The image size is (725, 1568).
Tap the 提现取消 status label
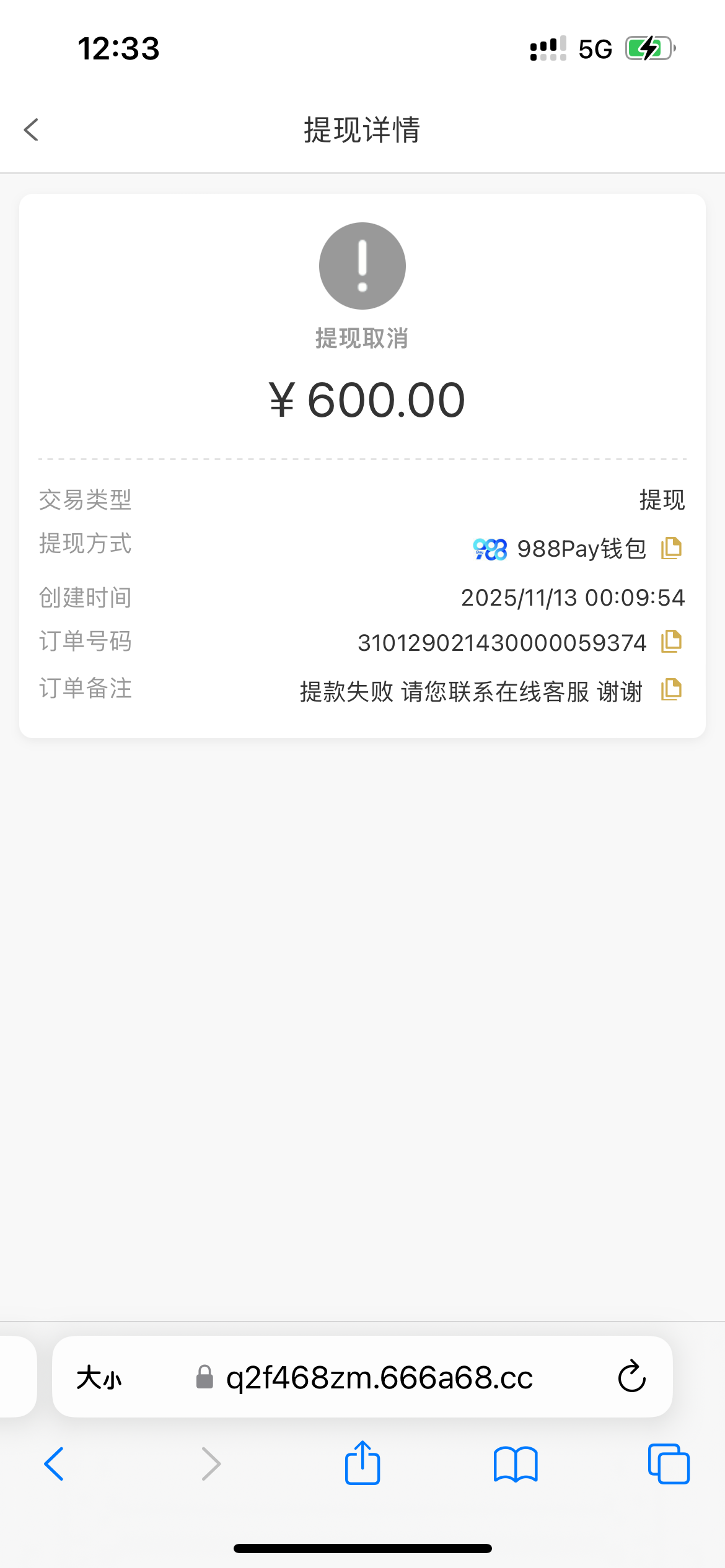pos(362,339)
